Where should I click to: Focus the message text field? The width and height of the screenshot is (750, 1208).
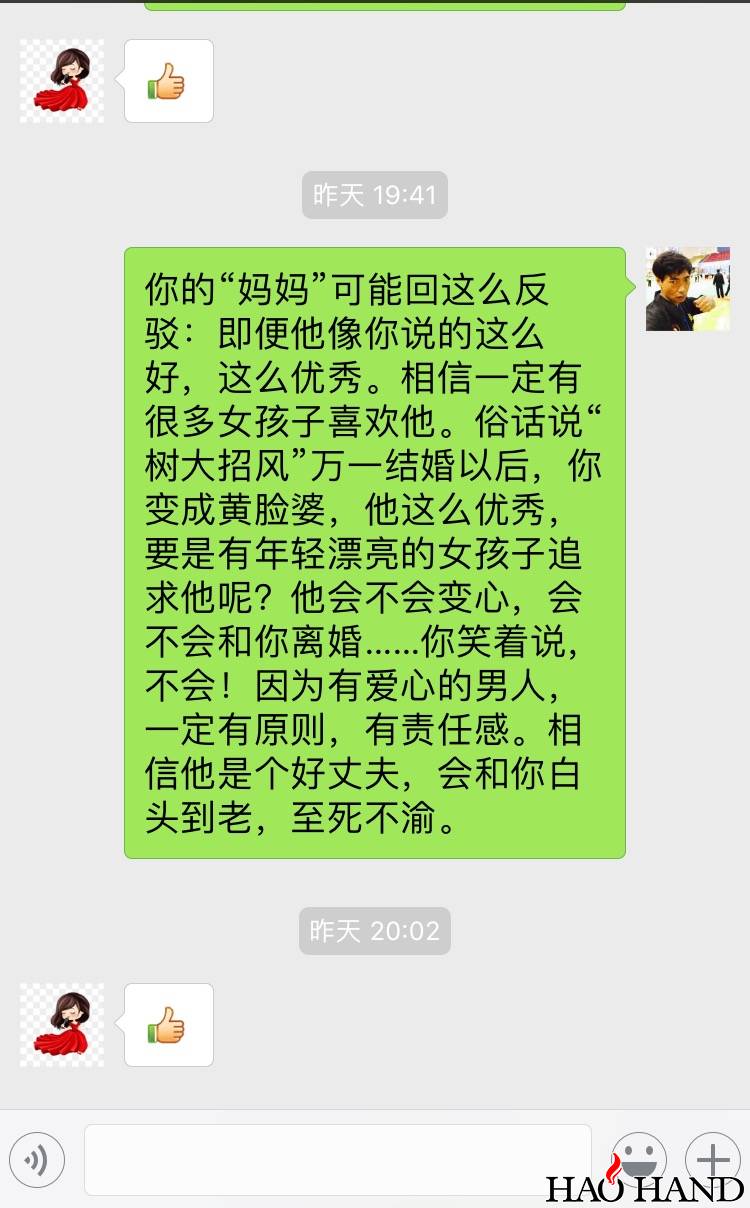[x=337, y=1160]
